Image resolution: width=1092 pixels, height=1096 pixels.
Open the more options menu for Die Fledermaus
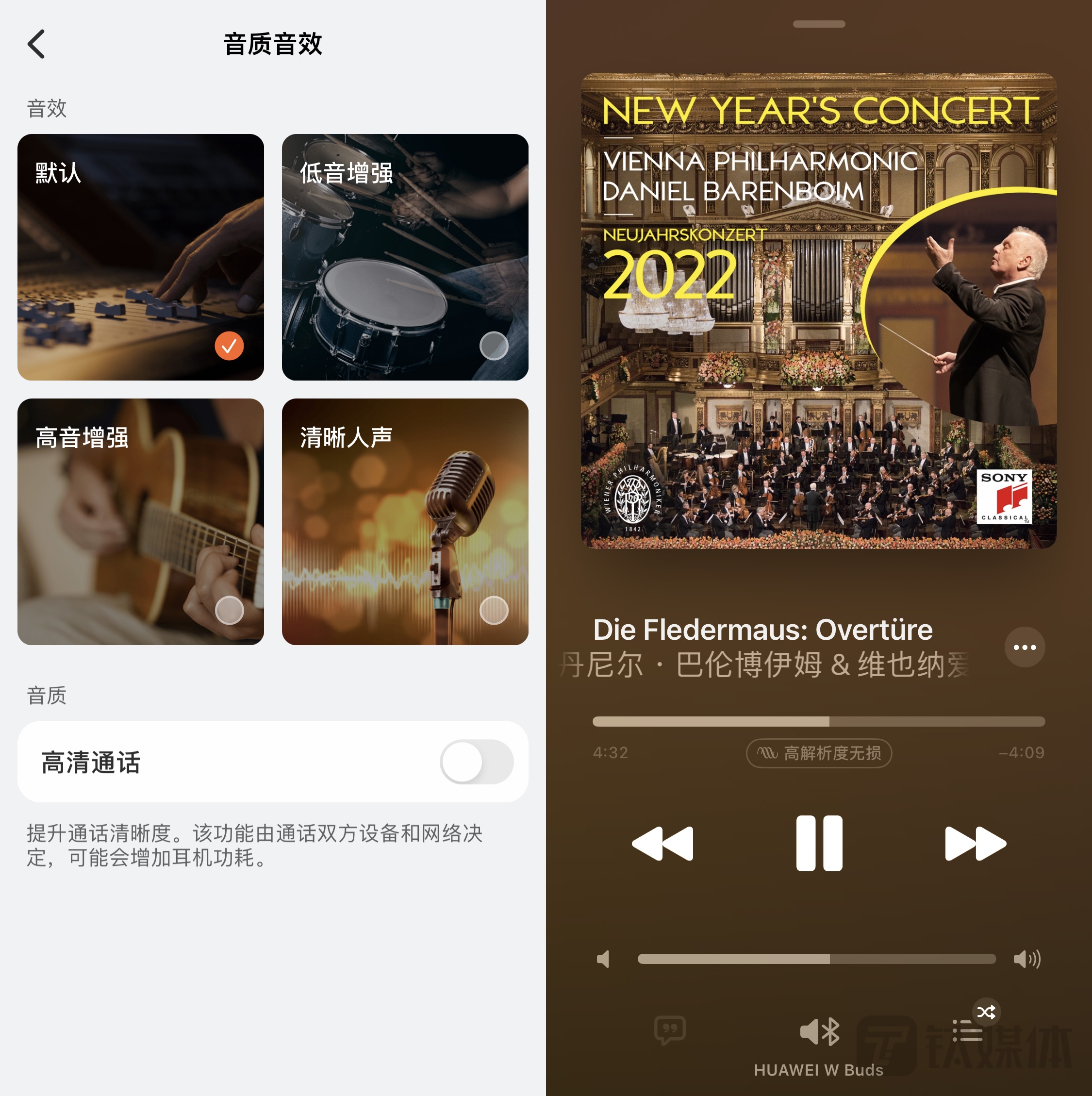(1024, 648)
